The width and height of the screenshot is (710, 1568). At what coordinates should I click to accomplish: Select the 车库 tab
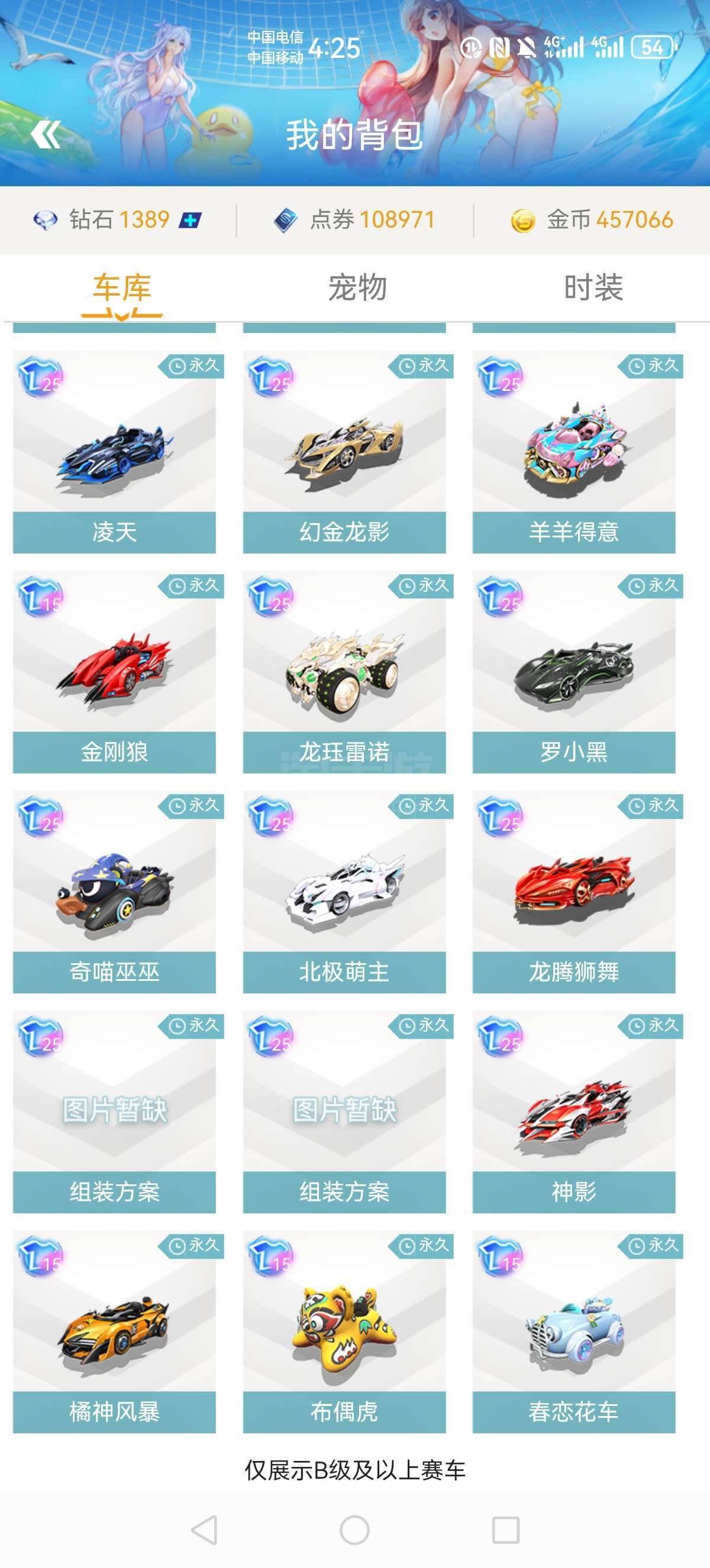click(x=122, y=287)
